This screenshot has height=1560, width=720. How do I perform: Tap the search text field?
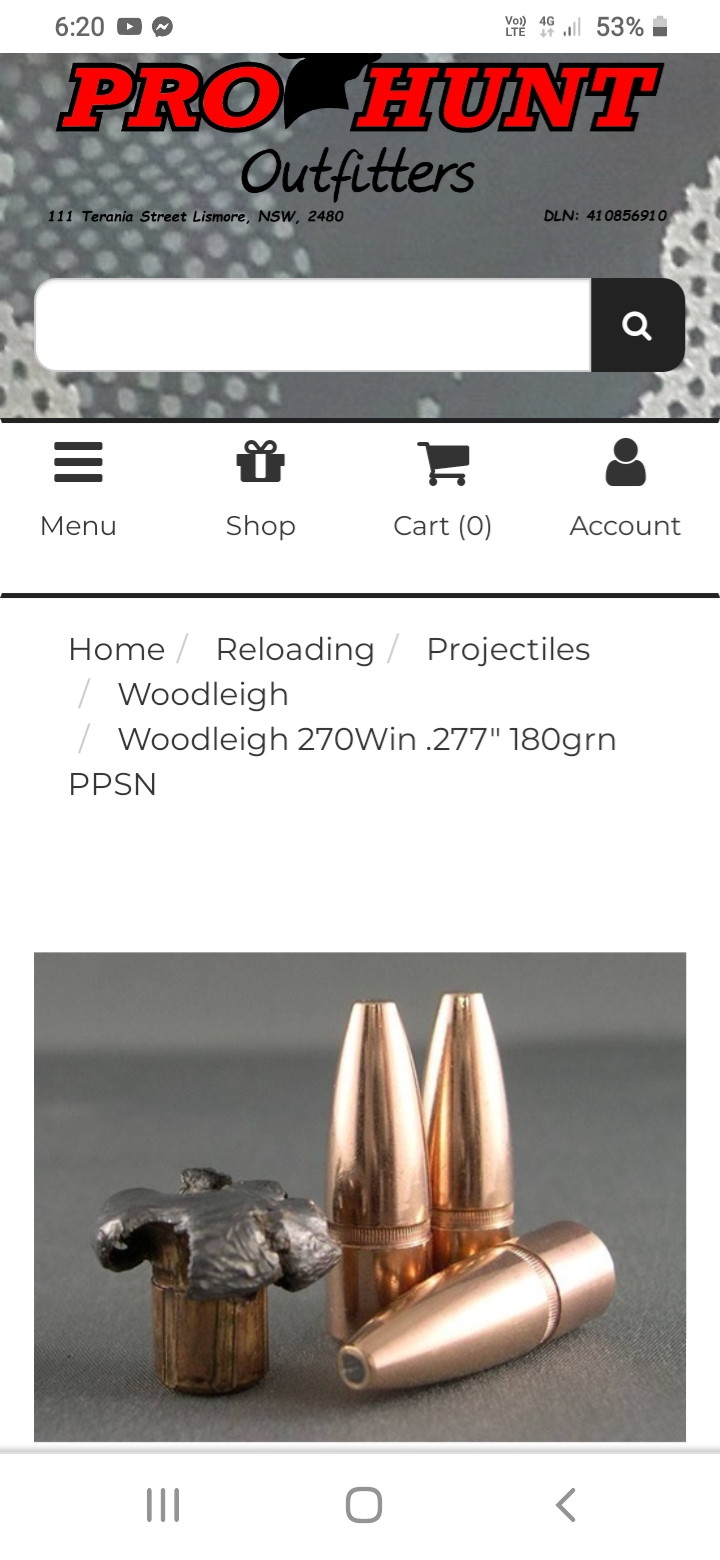click(x=312, y=325)
